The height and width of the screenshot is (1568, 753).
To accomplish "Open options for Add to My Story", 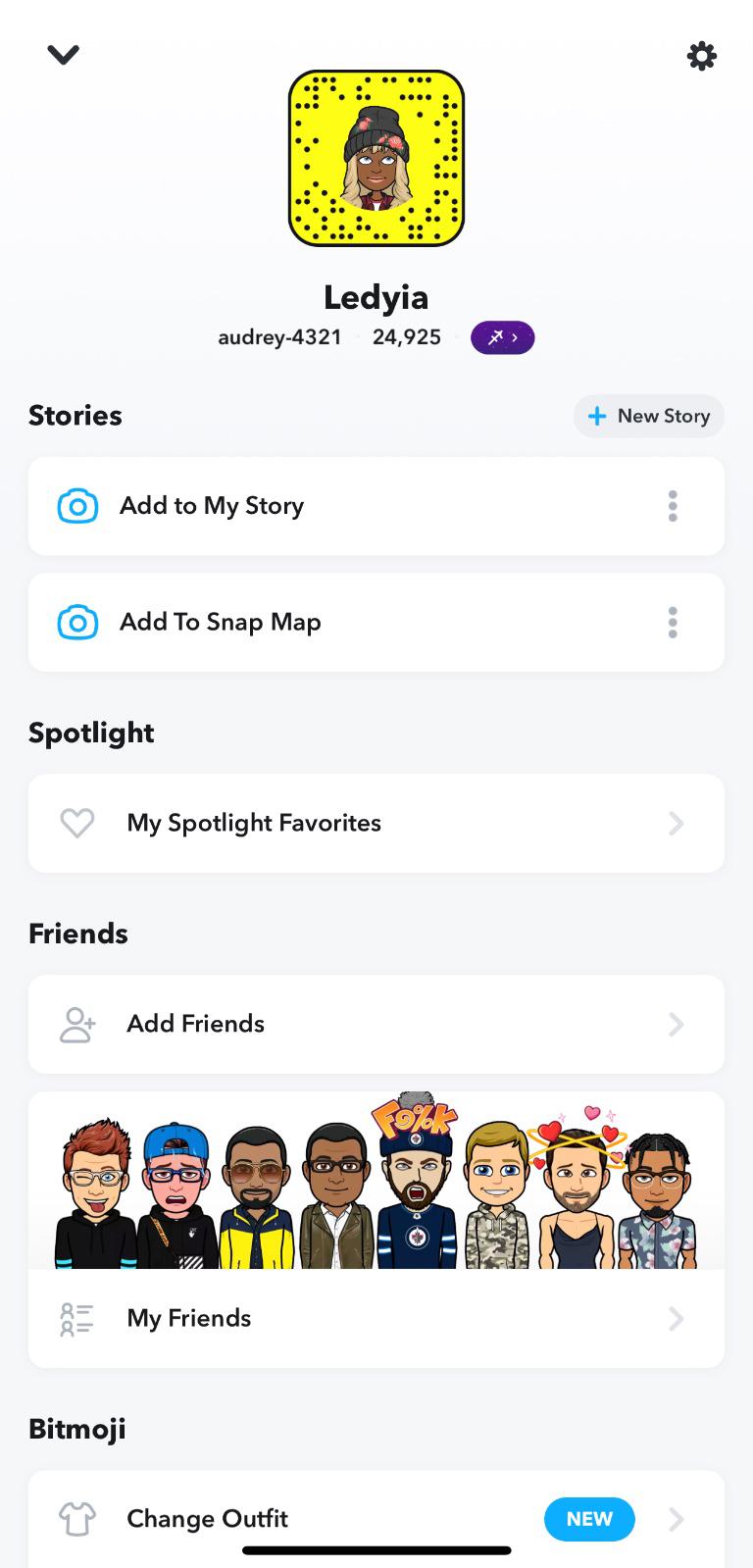I will 673,506.
